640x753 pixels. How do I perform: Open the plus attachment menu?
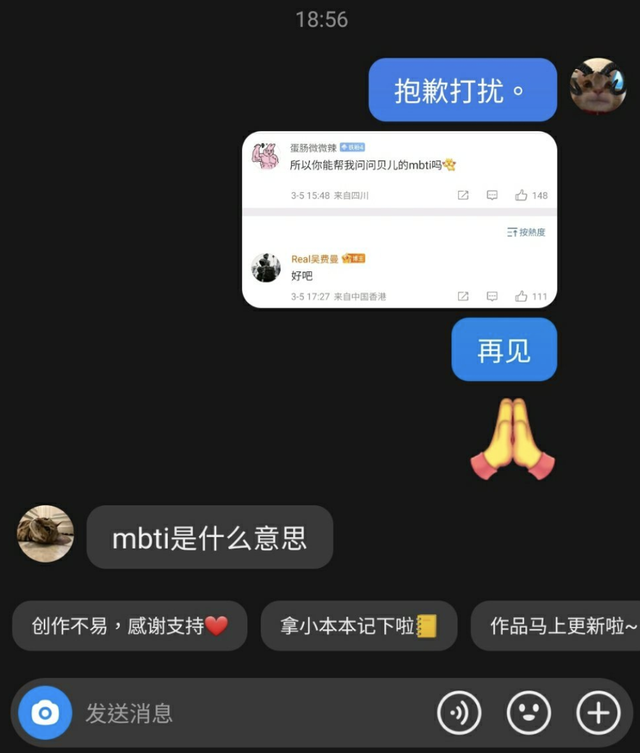click(x=598, y=712)
